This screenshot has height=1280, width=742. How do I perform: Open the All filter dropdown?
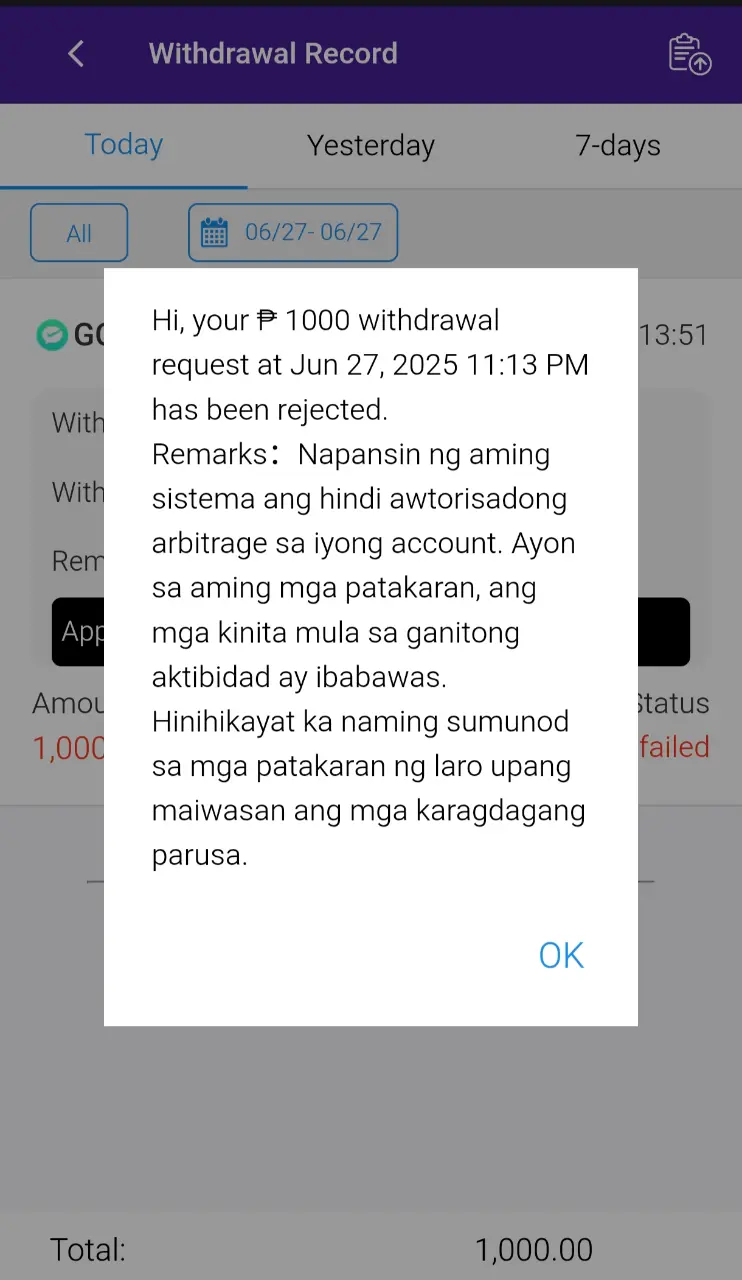pyautogui.click(x=79, y=233)
